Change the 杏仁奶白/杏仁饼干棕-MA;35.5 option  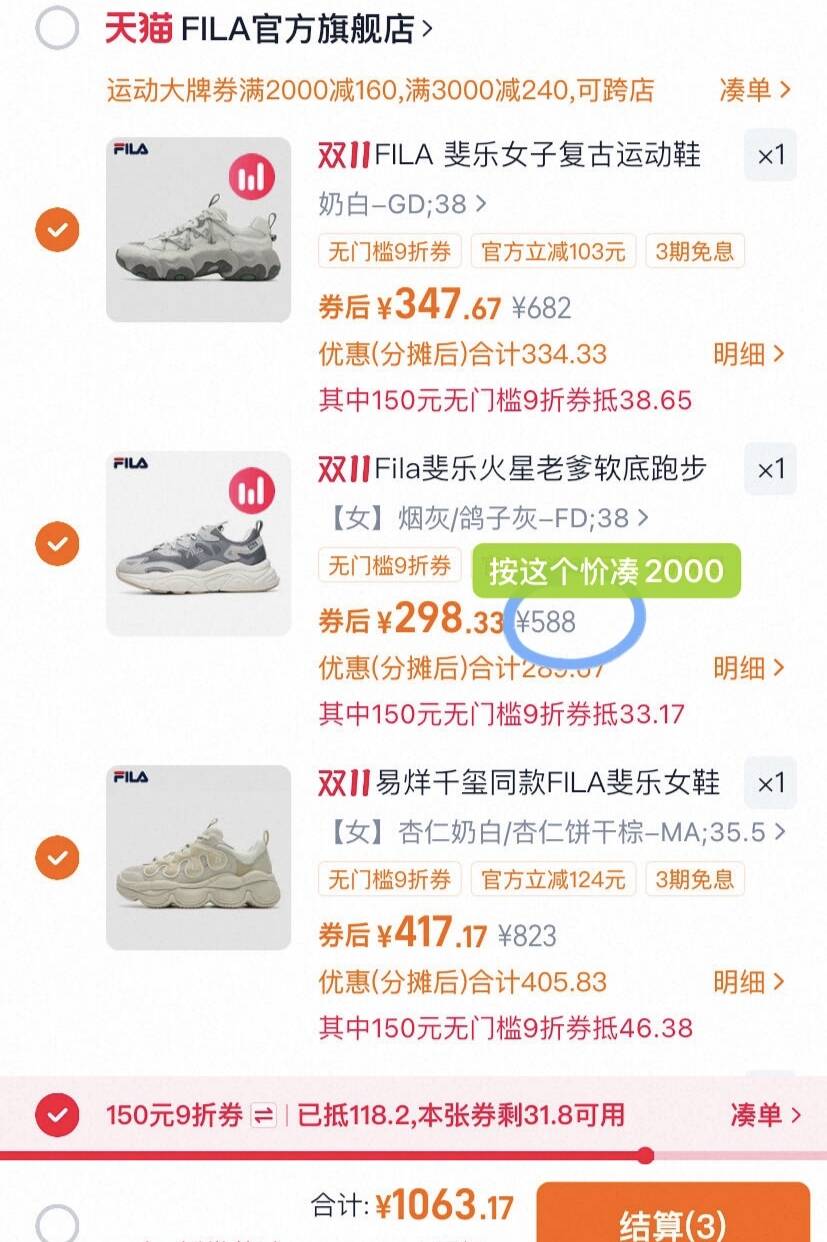pyautogui.click(x=555, y=832)
